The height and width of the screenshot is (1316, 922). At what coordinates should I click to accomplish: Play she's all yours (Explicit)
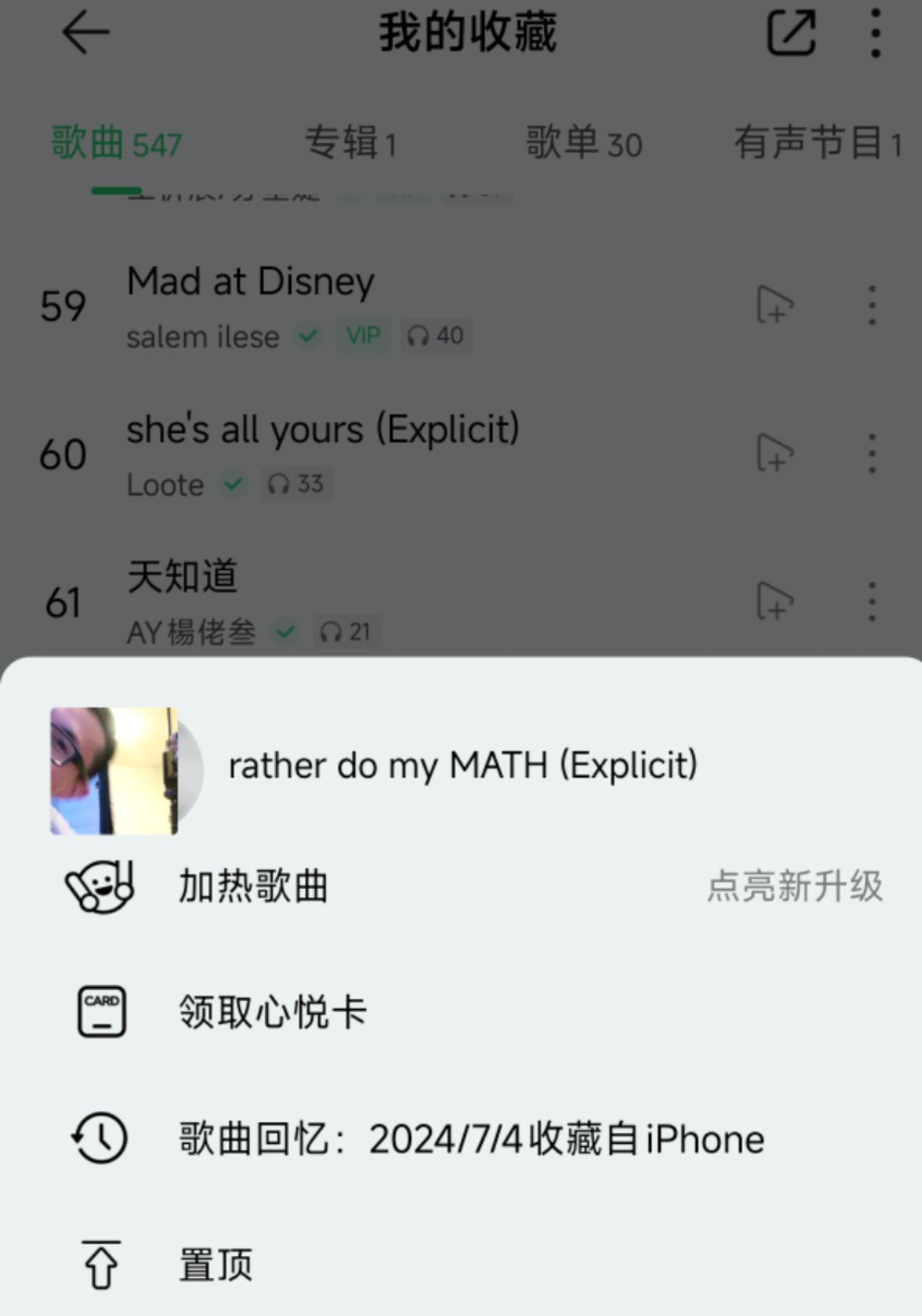point(323,430)
